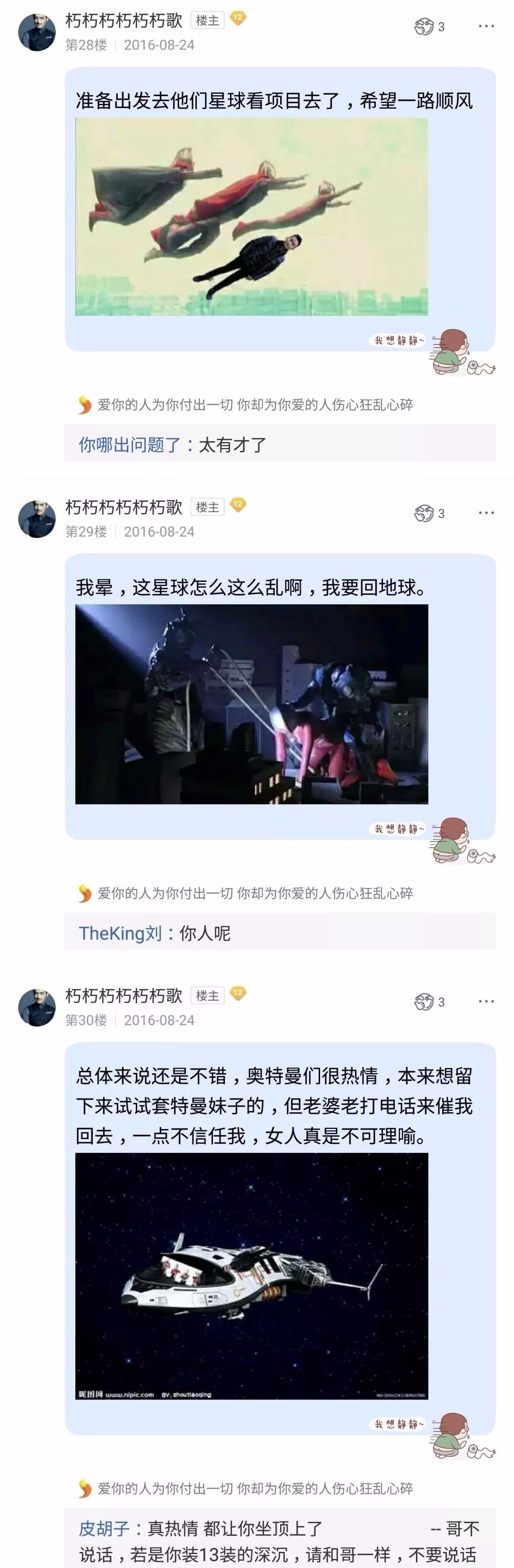Open the profile of commenter 你哪出问题了
This screenshot has height=1568, width=514.
[131, 445]
